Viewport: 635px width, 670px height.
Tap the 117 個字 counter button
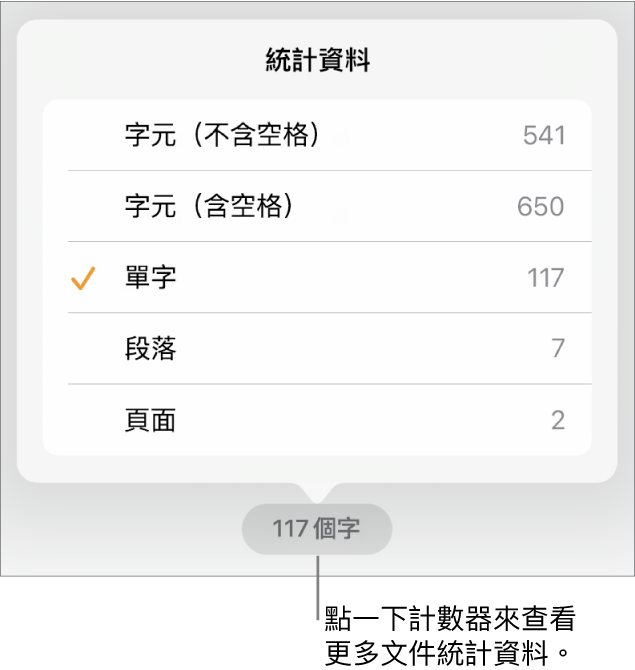tap(316, 528)
